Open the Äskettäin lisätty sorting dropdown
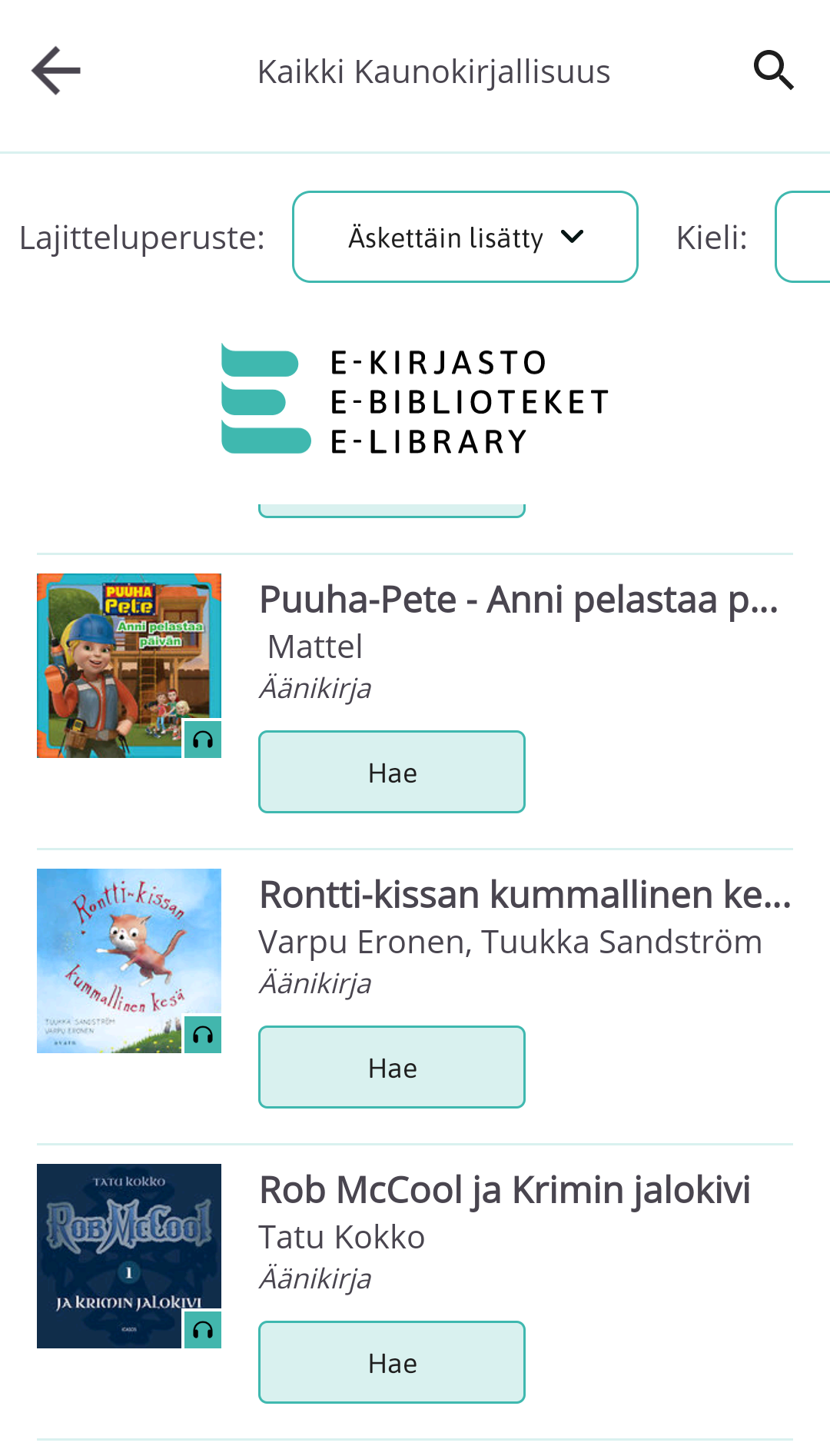The height and width of the screenshot is (1456, 830). (x=464, y=236)
